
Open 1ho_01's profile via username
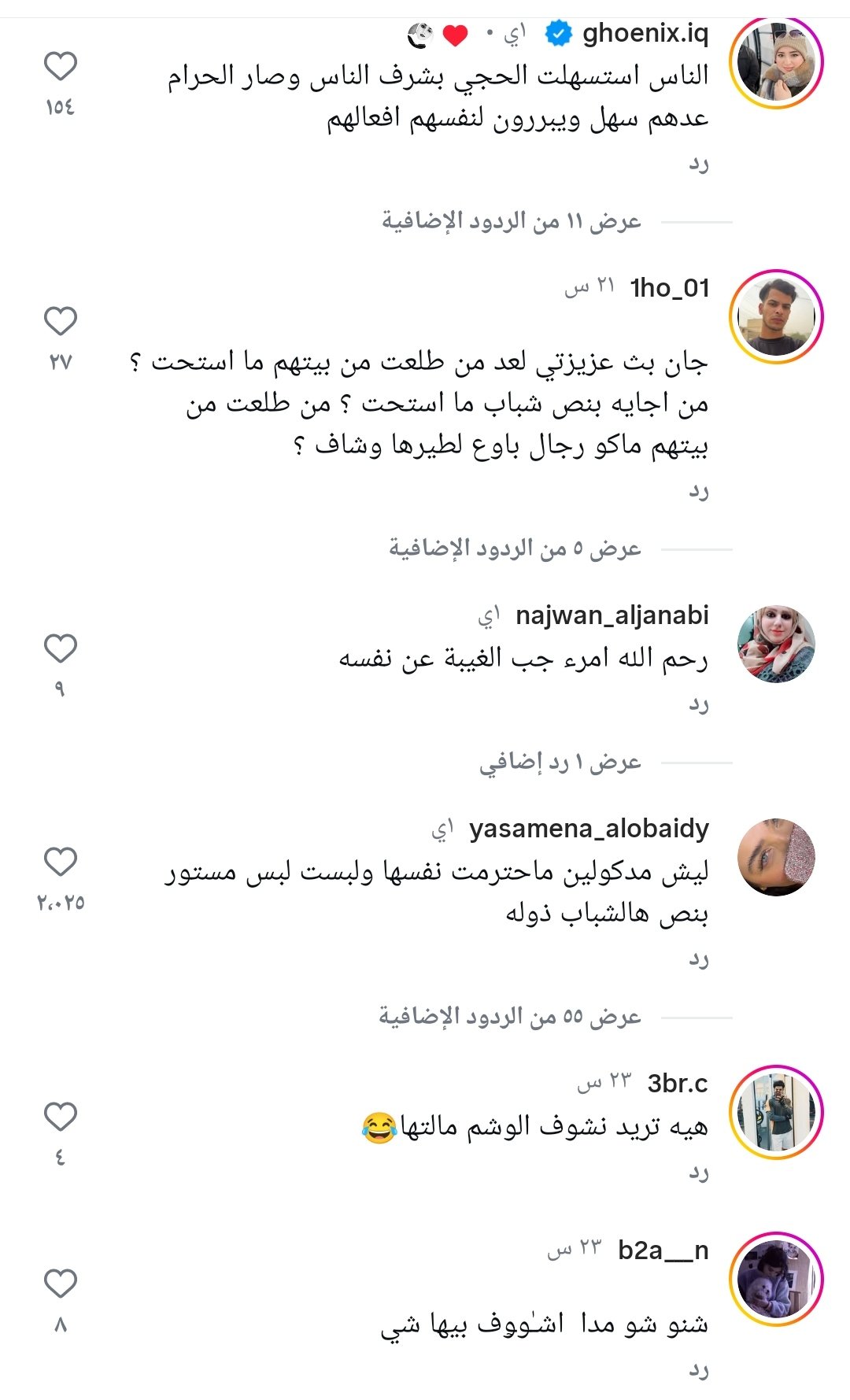[x=670, y=288]
